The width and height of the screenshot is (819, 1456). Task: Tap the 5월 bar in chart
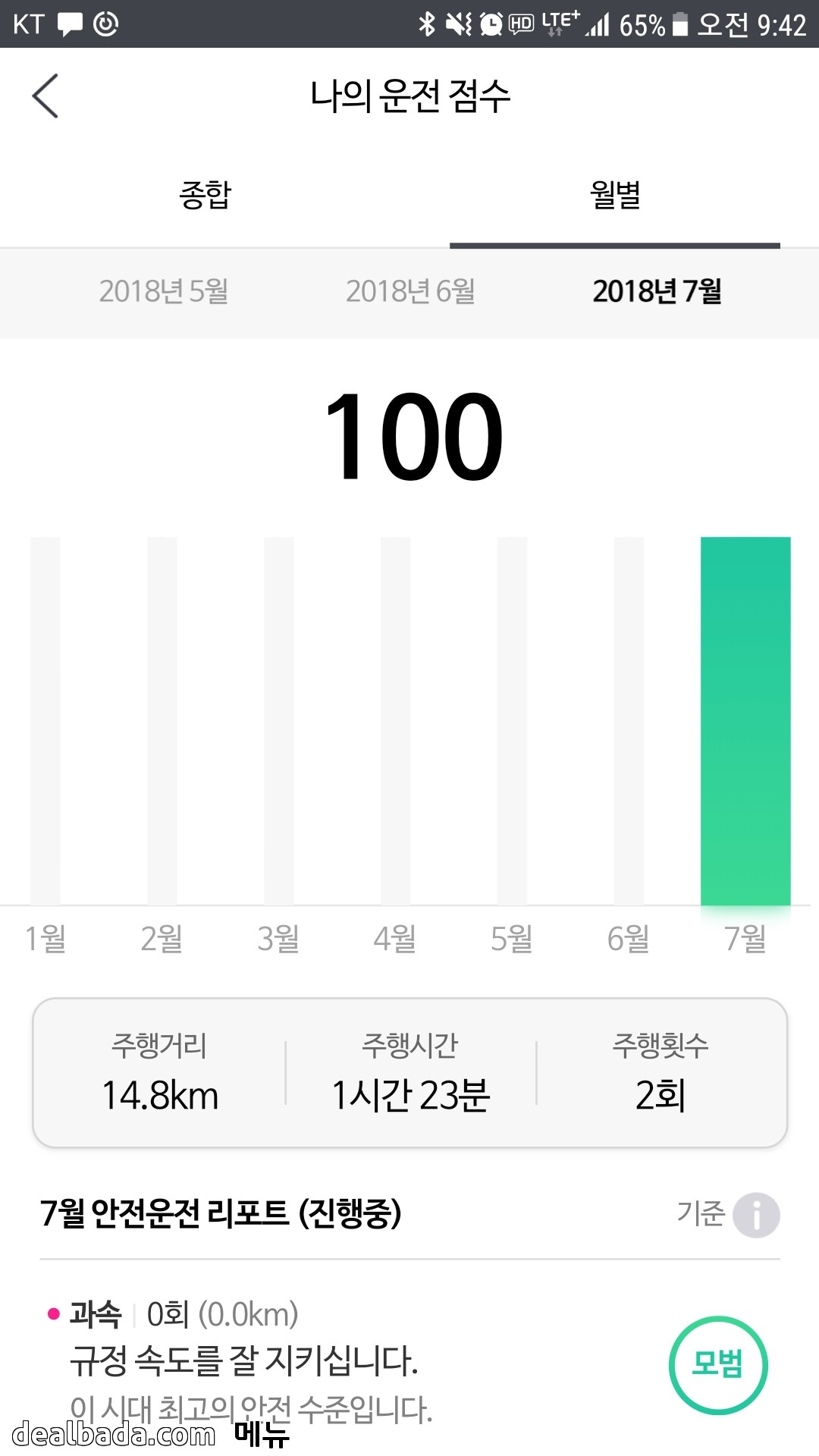point(512,720)
